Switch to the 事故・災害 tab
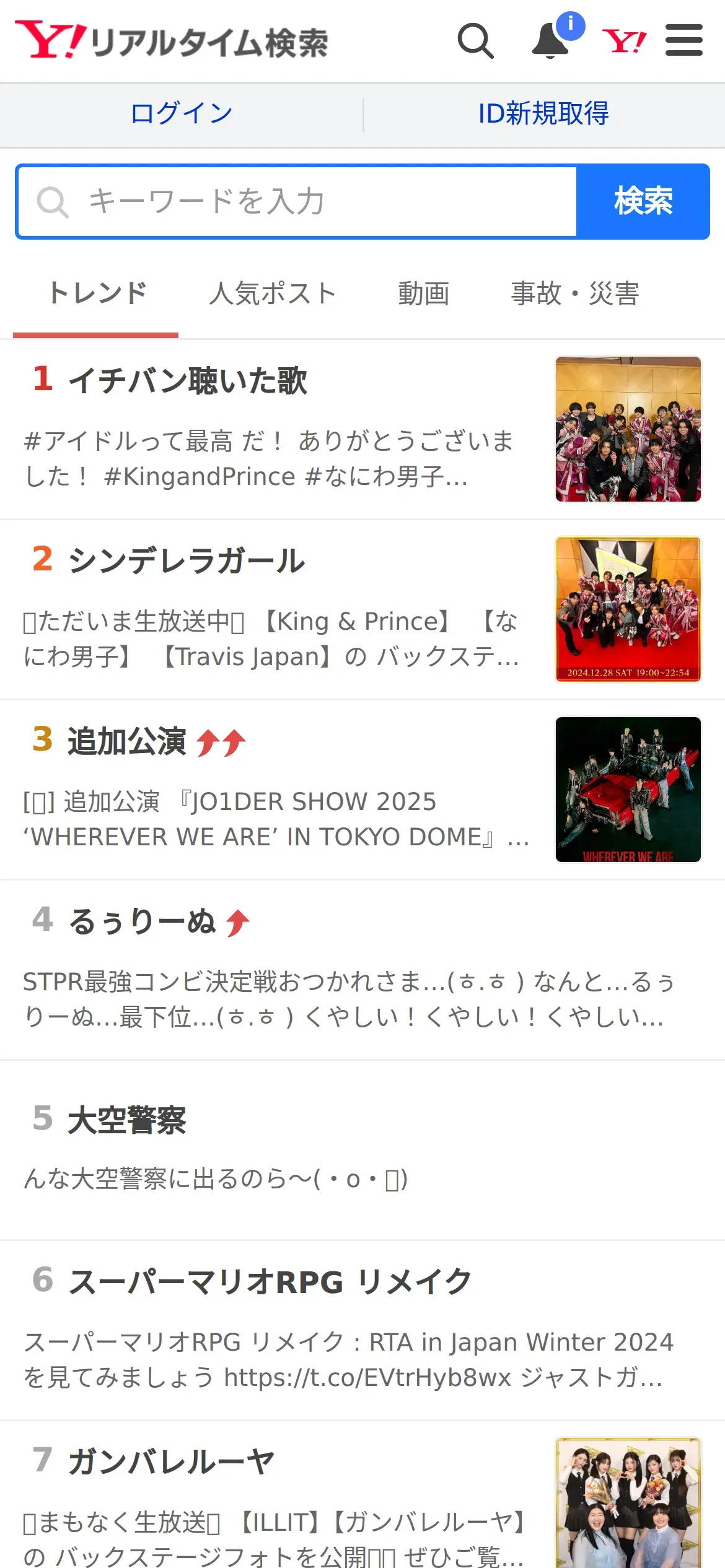The image size is (725, 1568). tap(574, 294)
